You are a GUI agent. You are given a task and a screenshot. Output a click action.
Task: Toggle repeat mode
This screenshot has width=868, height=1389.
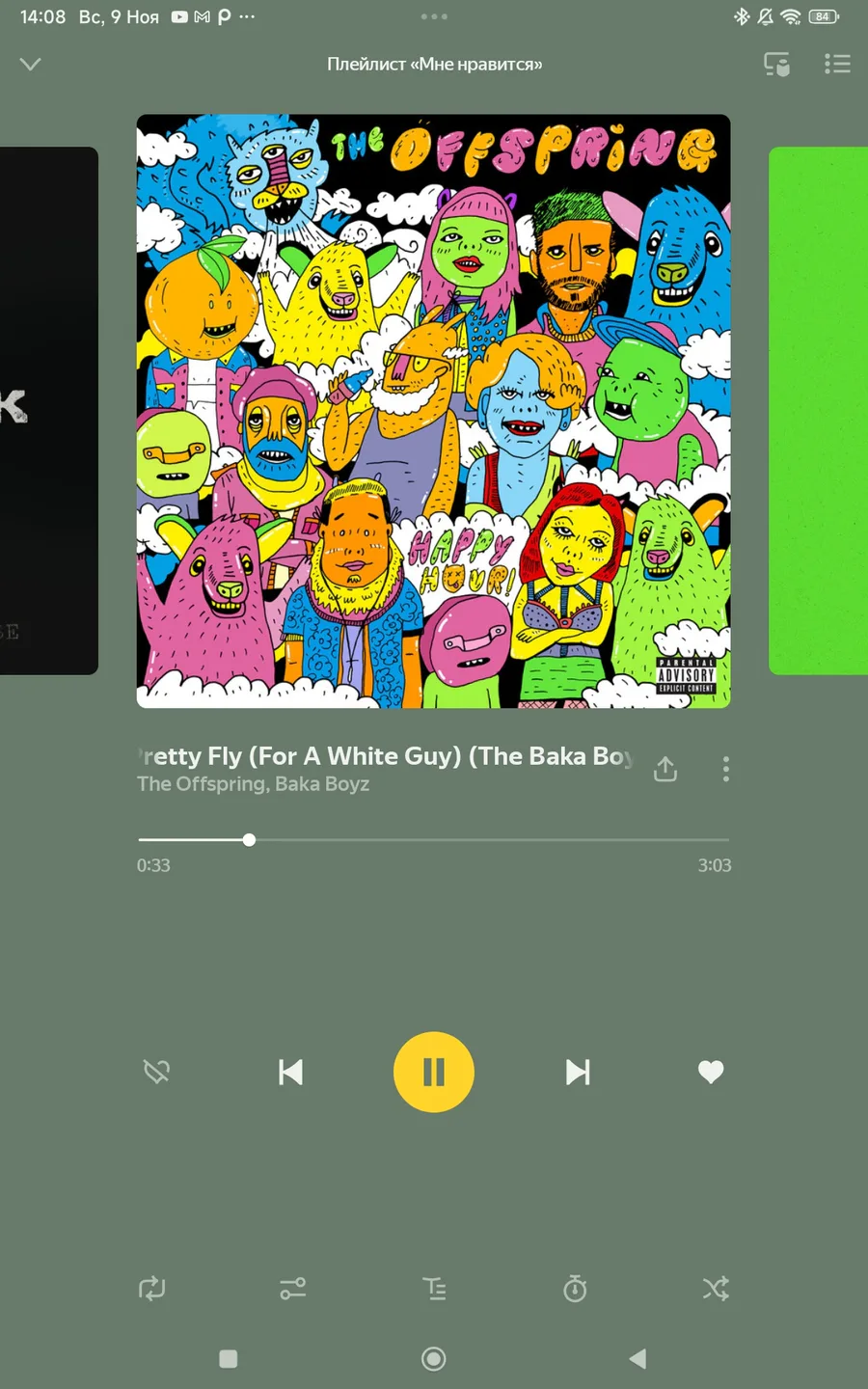(x=152, y=1289)
